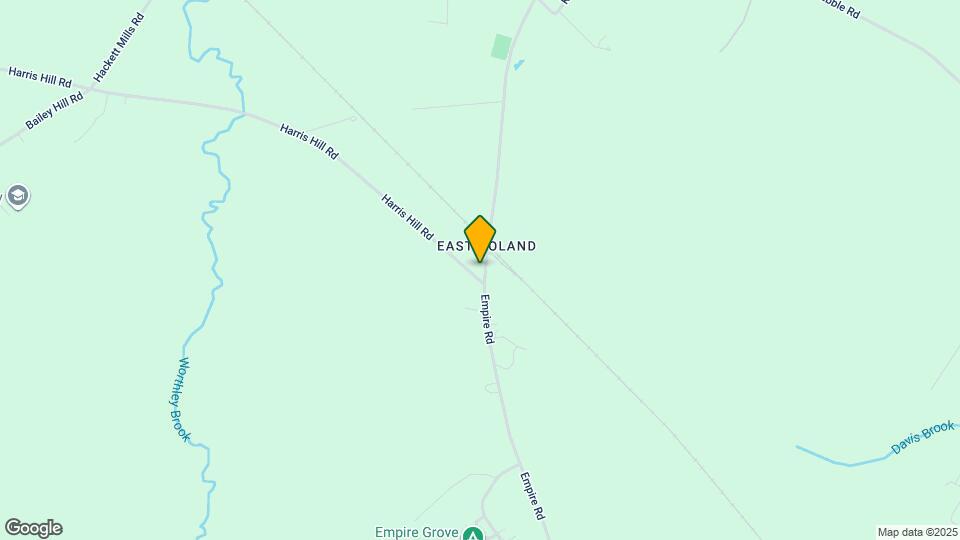This screenshot has width=960, height=540.
Task: Tap the orange location marker at East Poland
Action: tap(480, 239)
